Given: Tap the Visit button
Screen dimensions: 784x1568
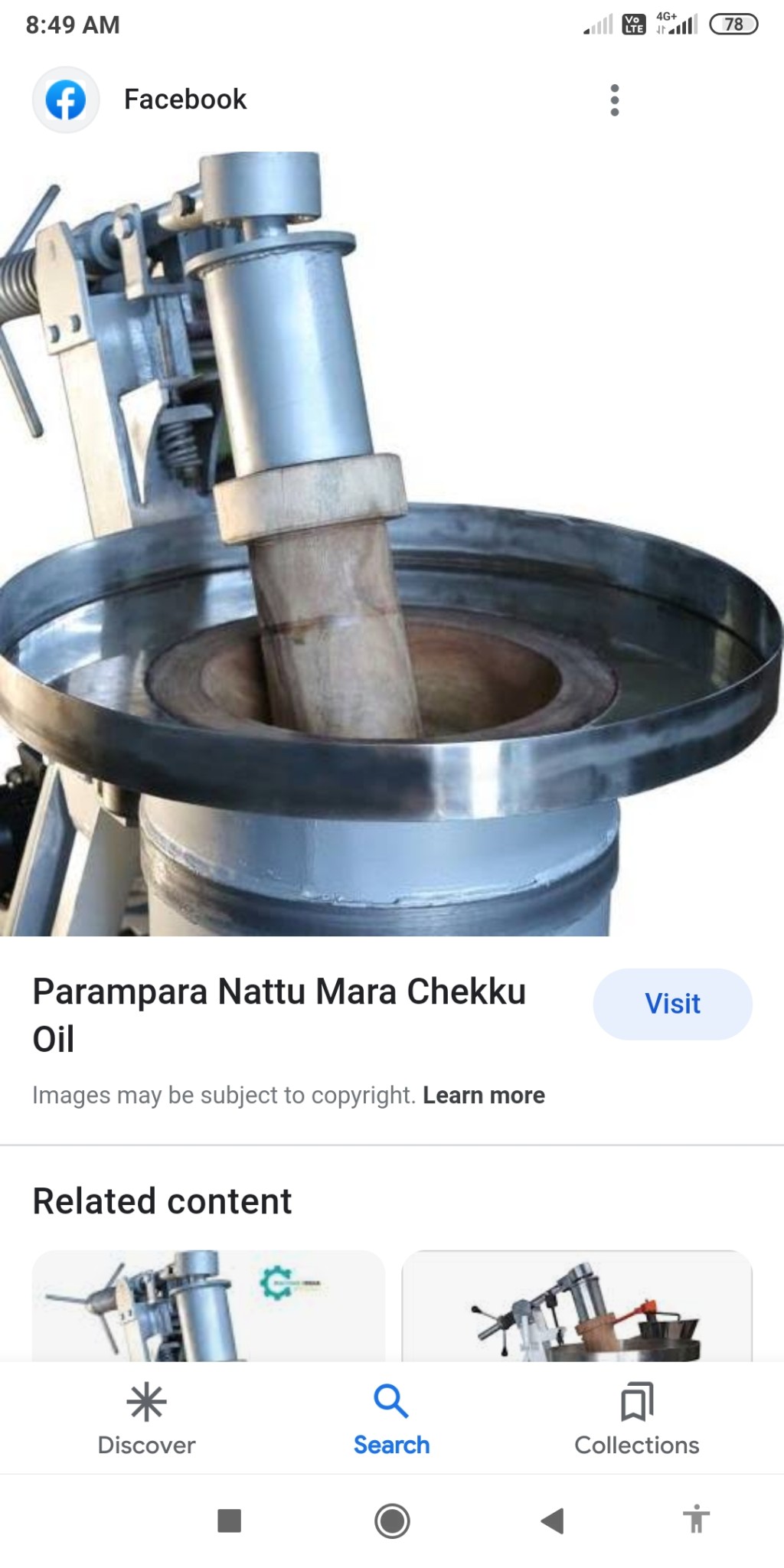Looking at the screenshot, I should pyautogui.click(x=672, y=1004).
